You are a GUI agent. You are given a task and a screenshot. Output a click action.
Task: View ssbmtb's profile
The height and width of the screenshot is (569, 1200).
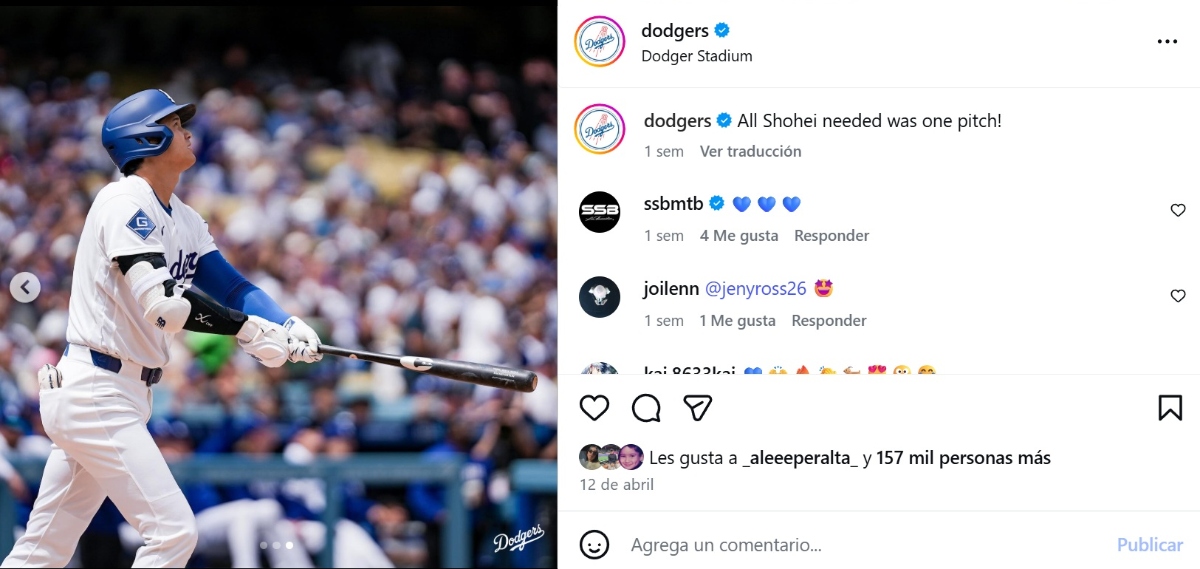pos(673,204)
